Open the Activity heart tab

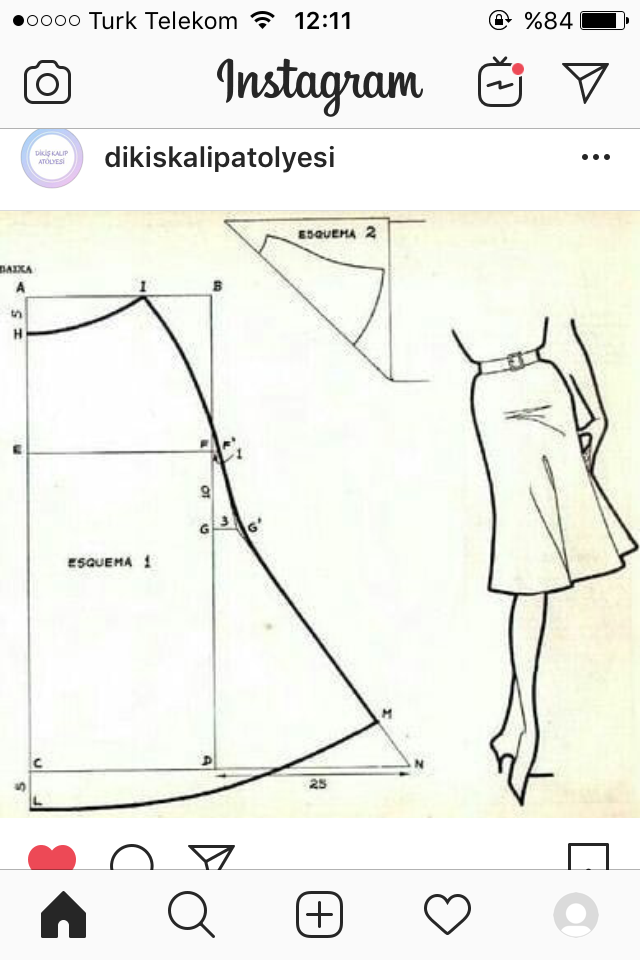coord(447,914)
